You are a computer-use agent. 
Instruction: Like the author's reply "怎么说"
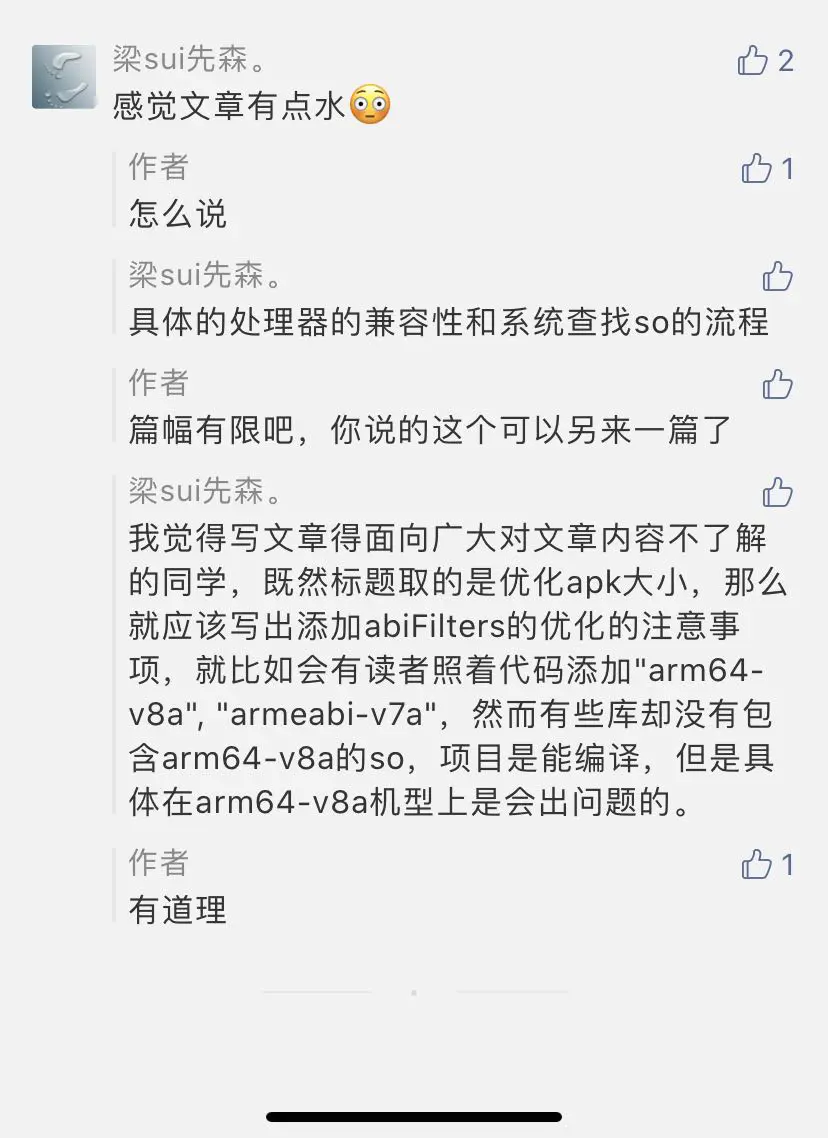pyautogui.click(x=757, y=168)
